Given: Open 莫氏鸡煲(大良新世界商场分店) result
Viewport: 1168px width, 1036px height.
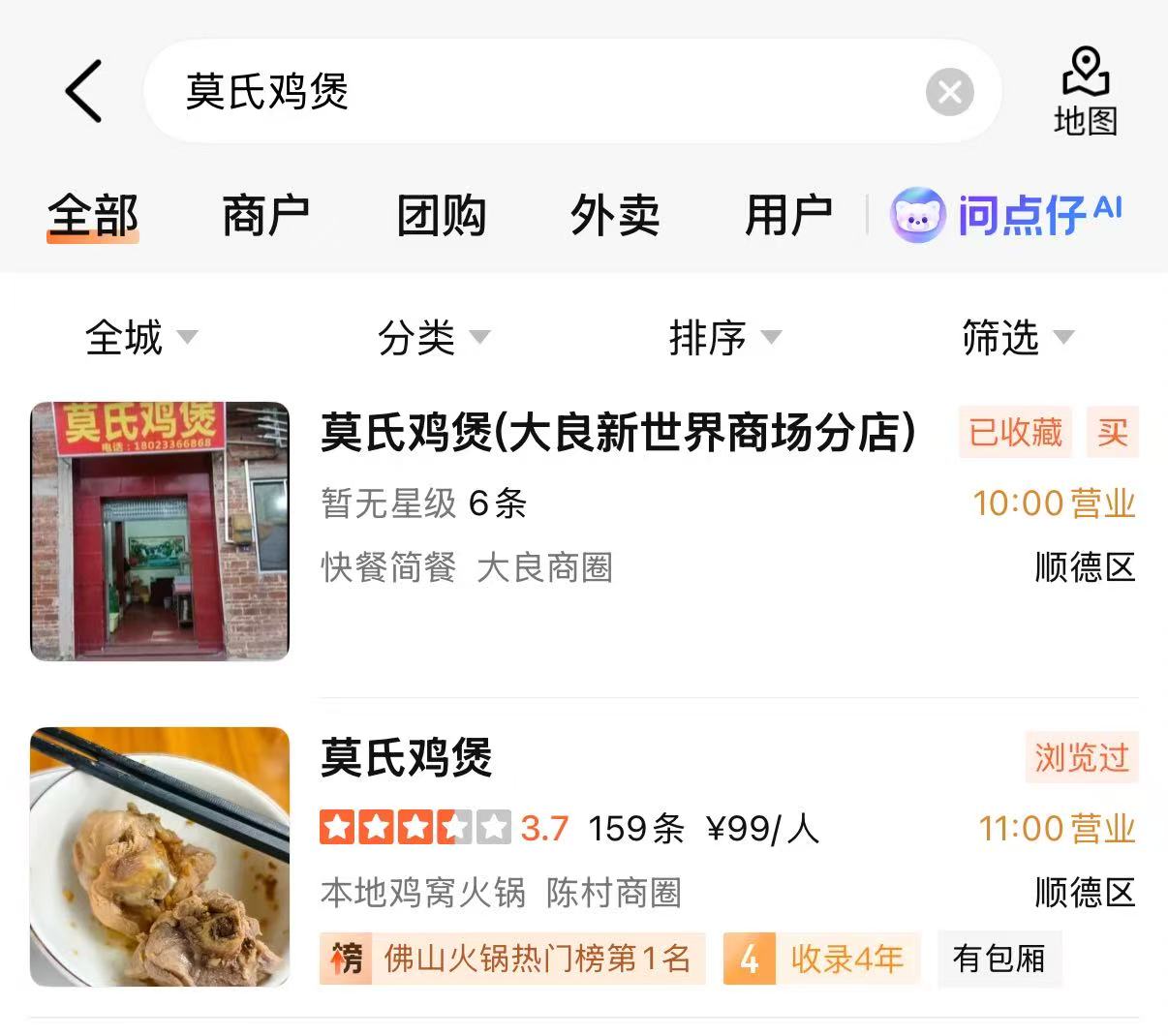Looking at the screenshot, I should click(x=618, y=433).
